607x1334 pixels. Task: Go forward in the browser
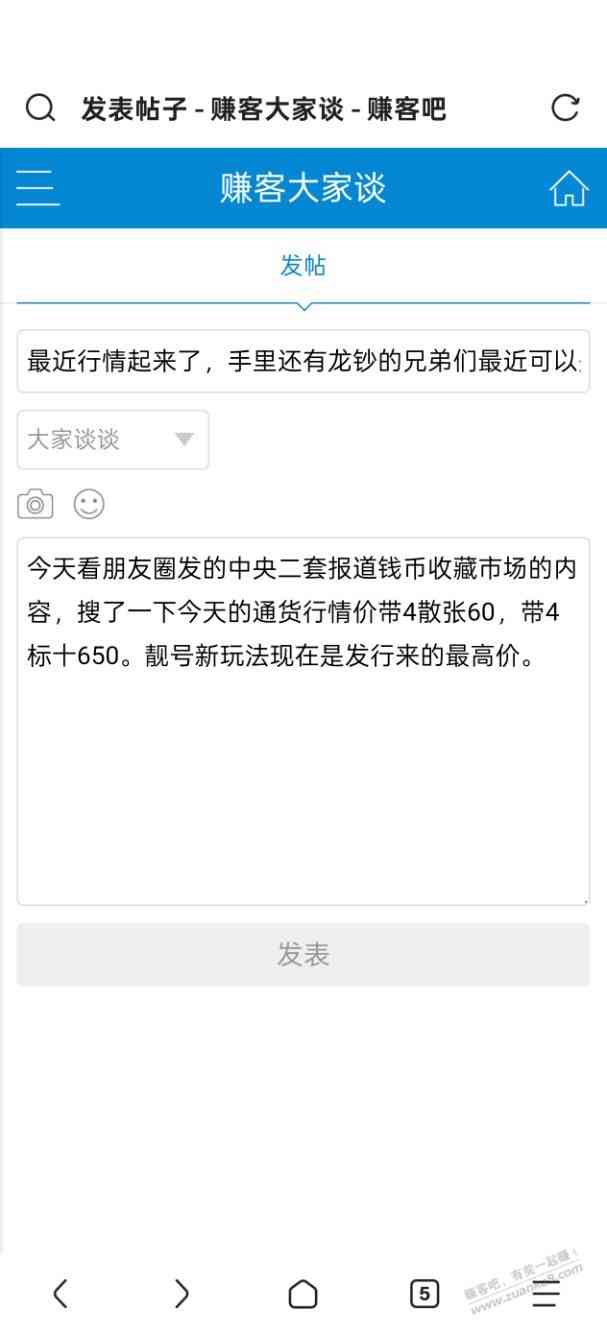click(x=181, y=1293)
